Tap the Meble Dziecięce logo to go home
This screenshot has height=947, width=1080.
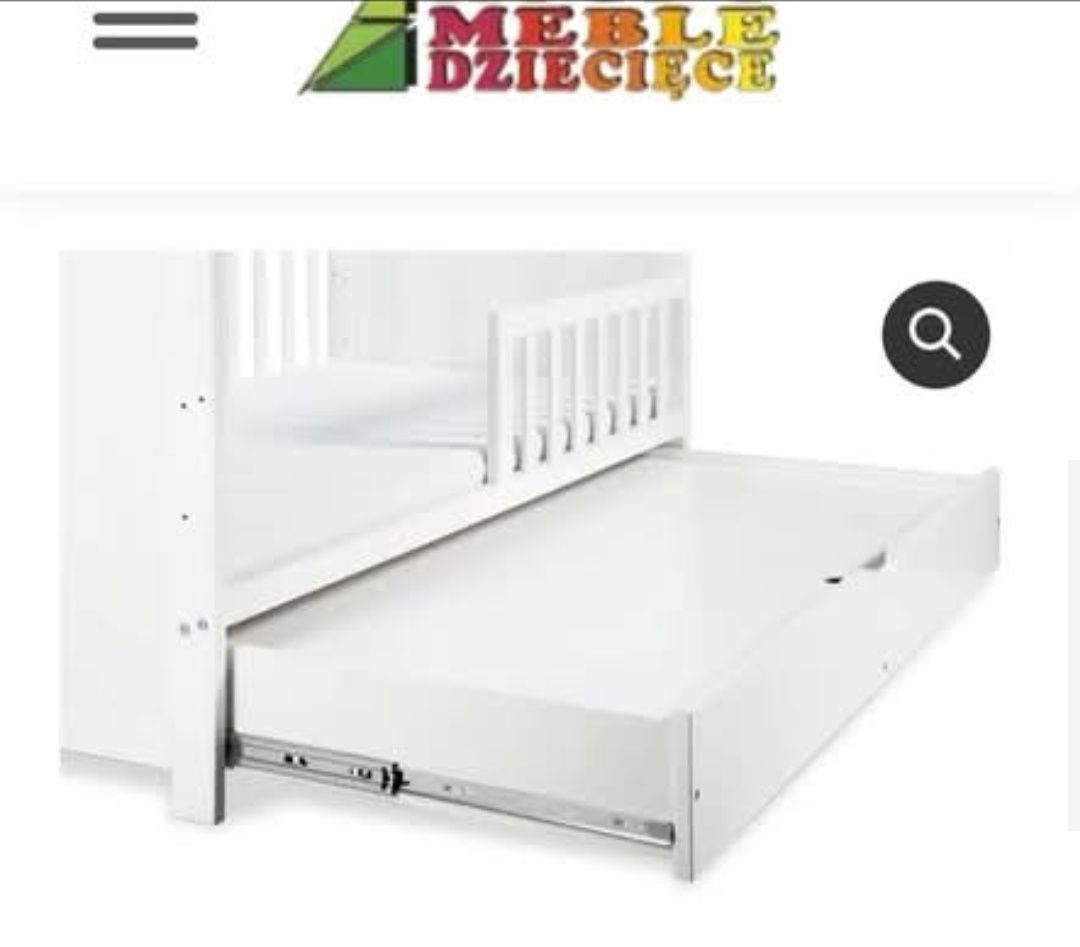[x=540, y=48]
